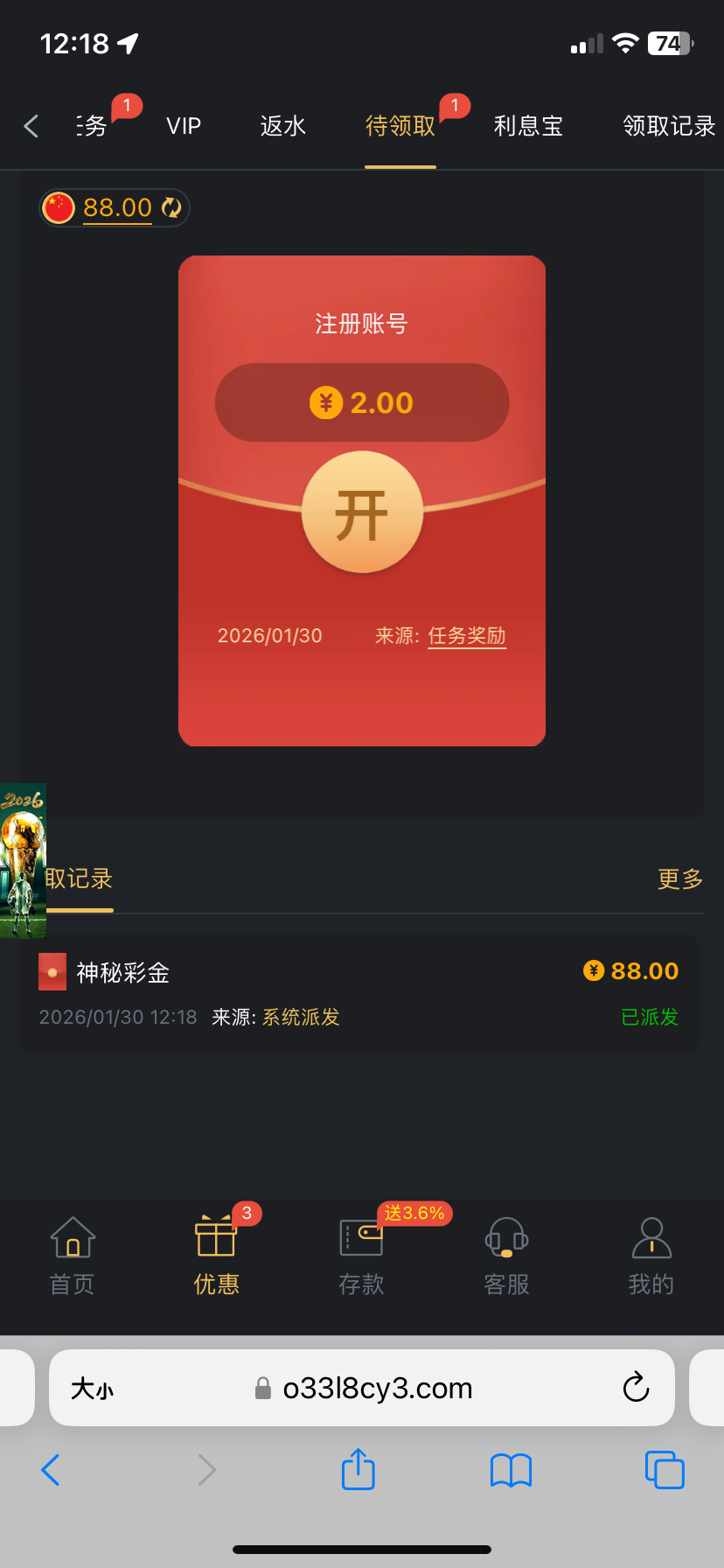Go to the 首页 home tab
724x1568 pixels.
[x=73, y=1256]
